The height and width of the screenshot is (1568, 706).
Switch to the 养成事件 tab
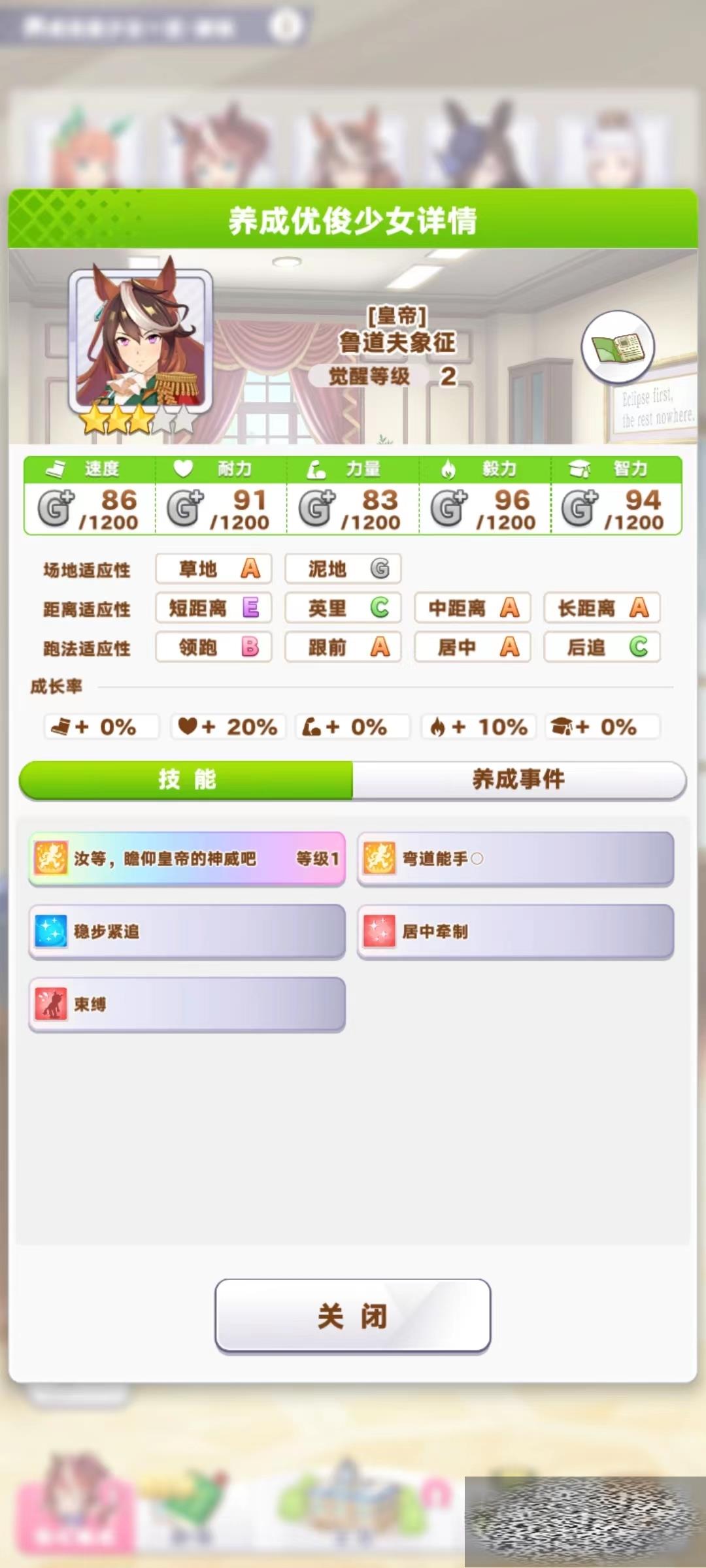(x=518, y=779)
